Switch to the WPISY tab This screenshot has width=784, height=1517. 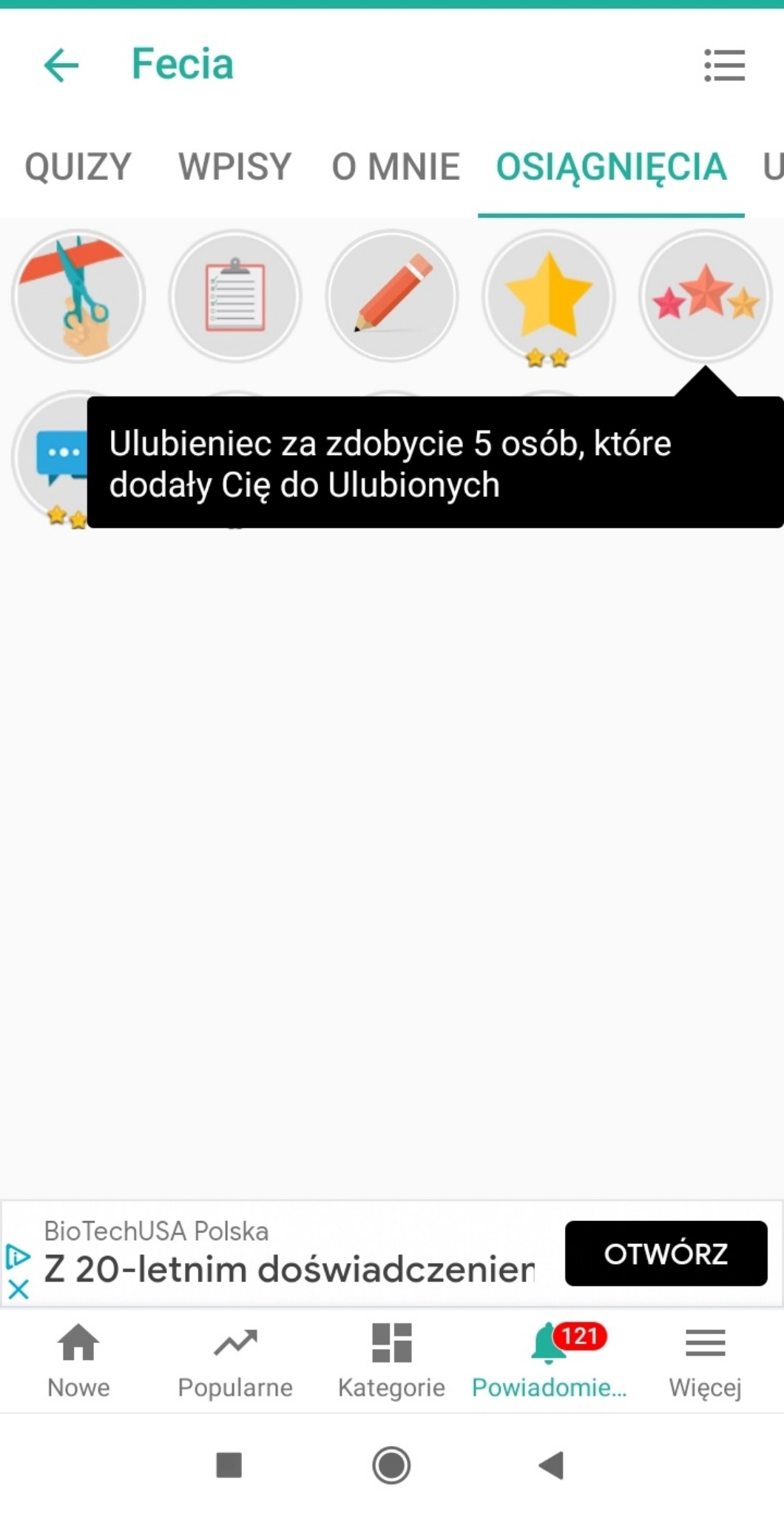click(234, 166)
